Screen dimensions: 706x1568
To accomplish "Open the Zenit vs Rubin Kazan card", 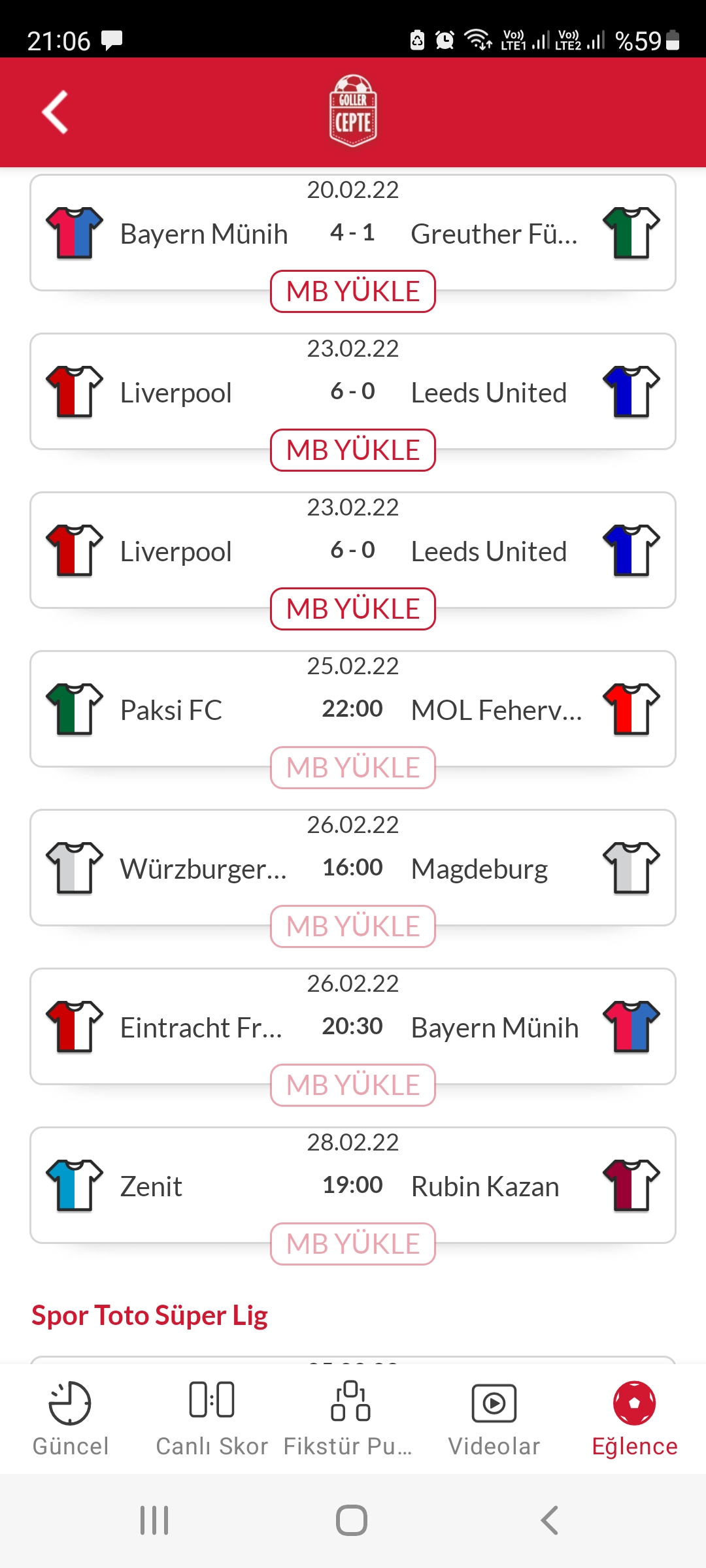I will pos(353,1185).
